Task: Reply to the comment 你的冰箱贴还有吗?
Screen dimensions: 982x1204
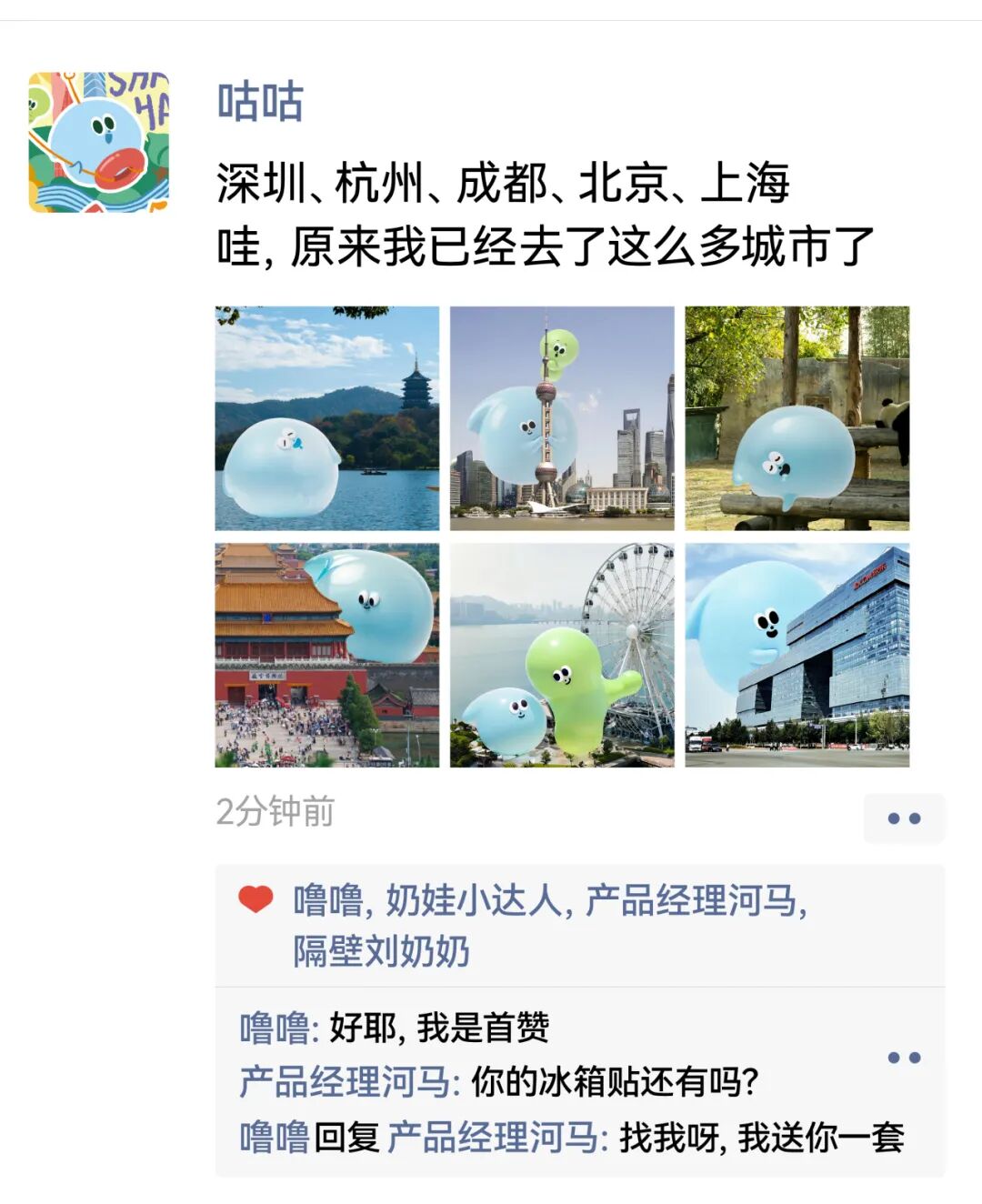Action: [x=615, y=1082]
